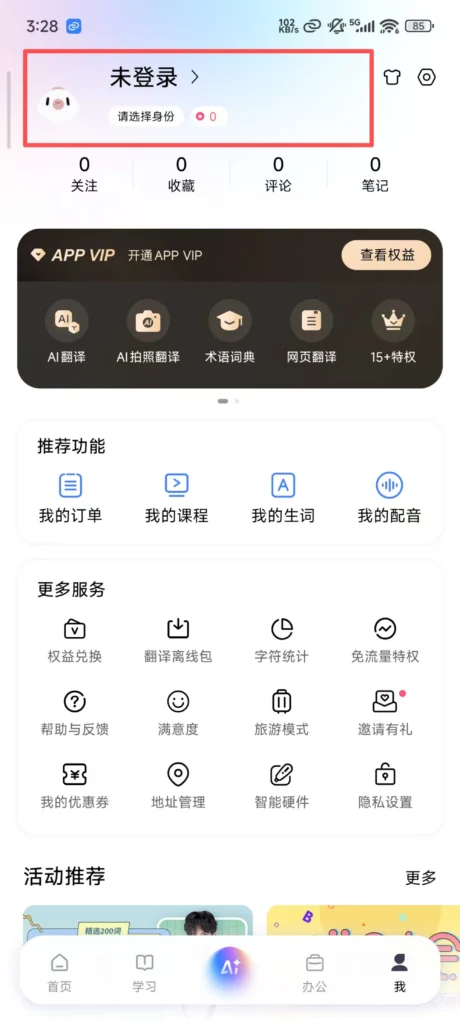Open 我的配音
The image size is (460, 1024).
tap(389, 498)
